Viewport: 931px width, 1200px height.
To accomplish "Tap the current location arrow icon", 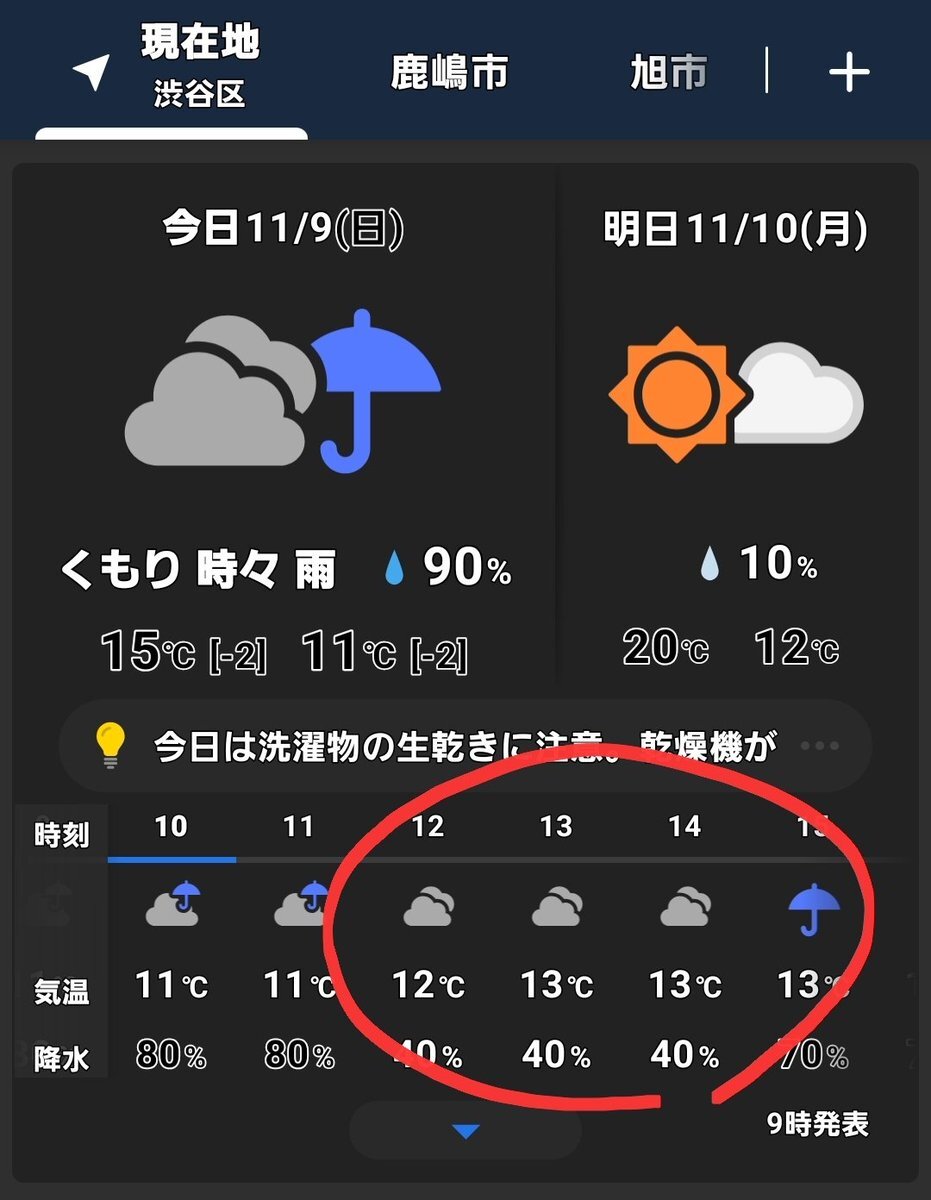I will [90, 72].
